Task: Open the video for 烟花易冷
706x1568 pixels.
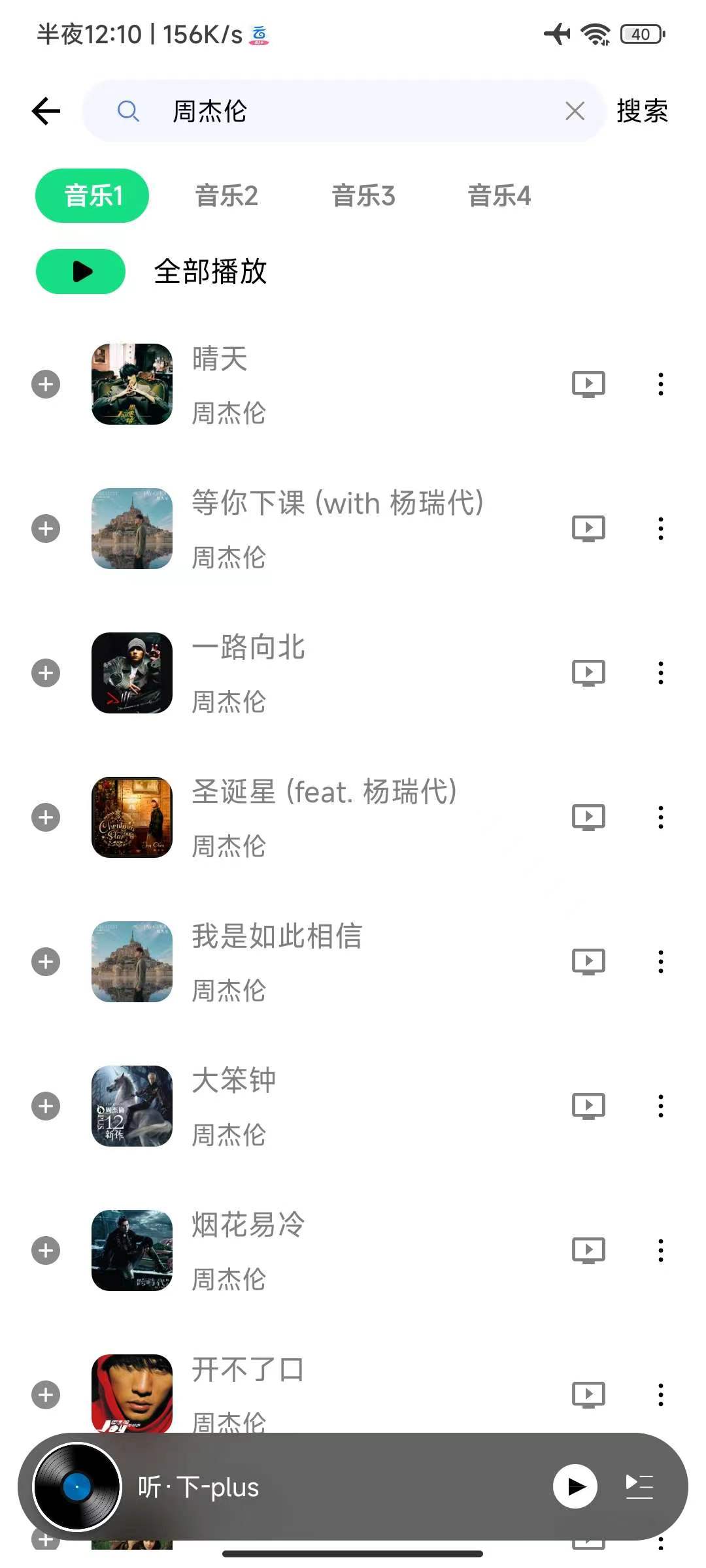Action: 588,1250
